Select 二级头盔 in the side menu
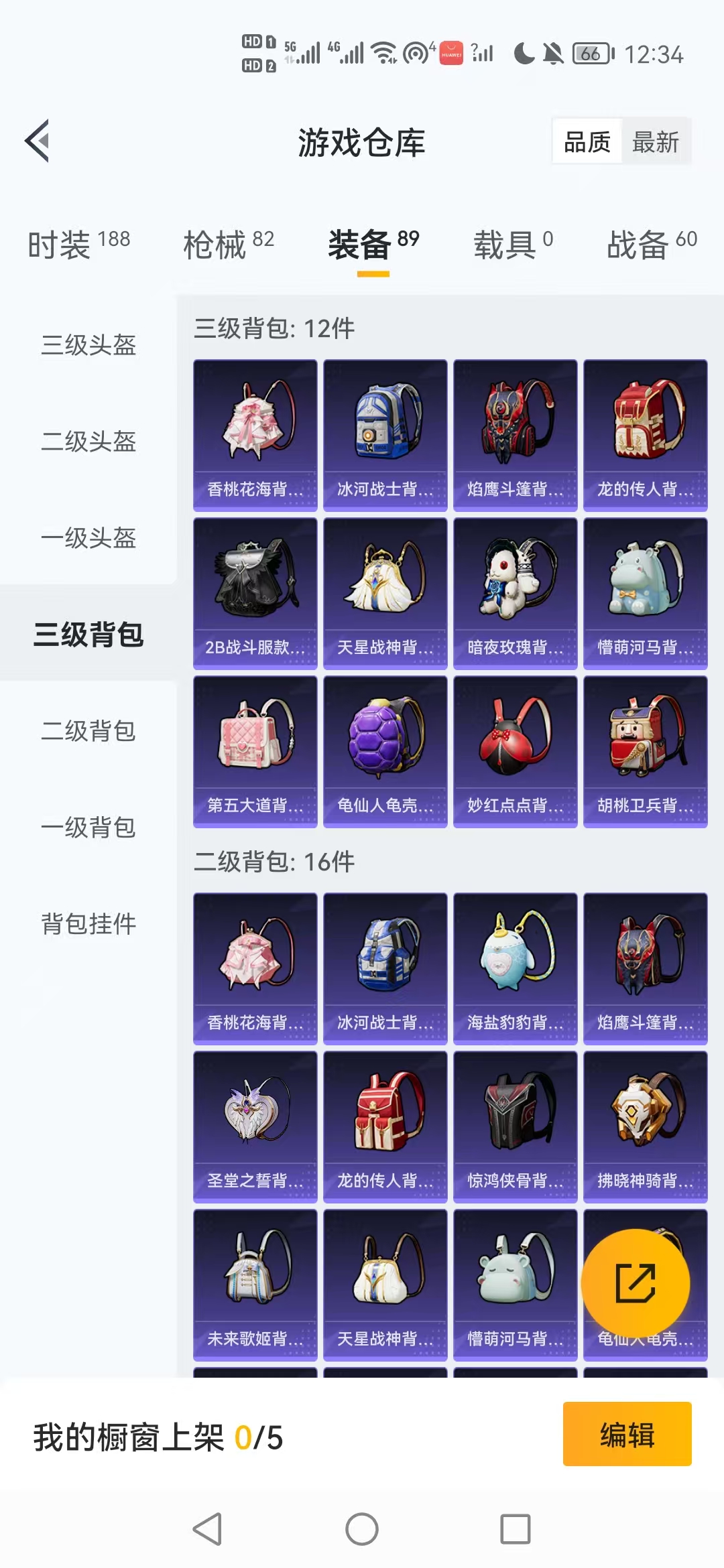 [88, 442]
